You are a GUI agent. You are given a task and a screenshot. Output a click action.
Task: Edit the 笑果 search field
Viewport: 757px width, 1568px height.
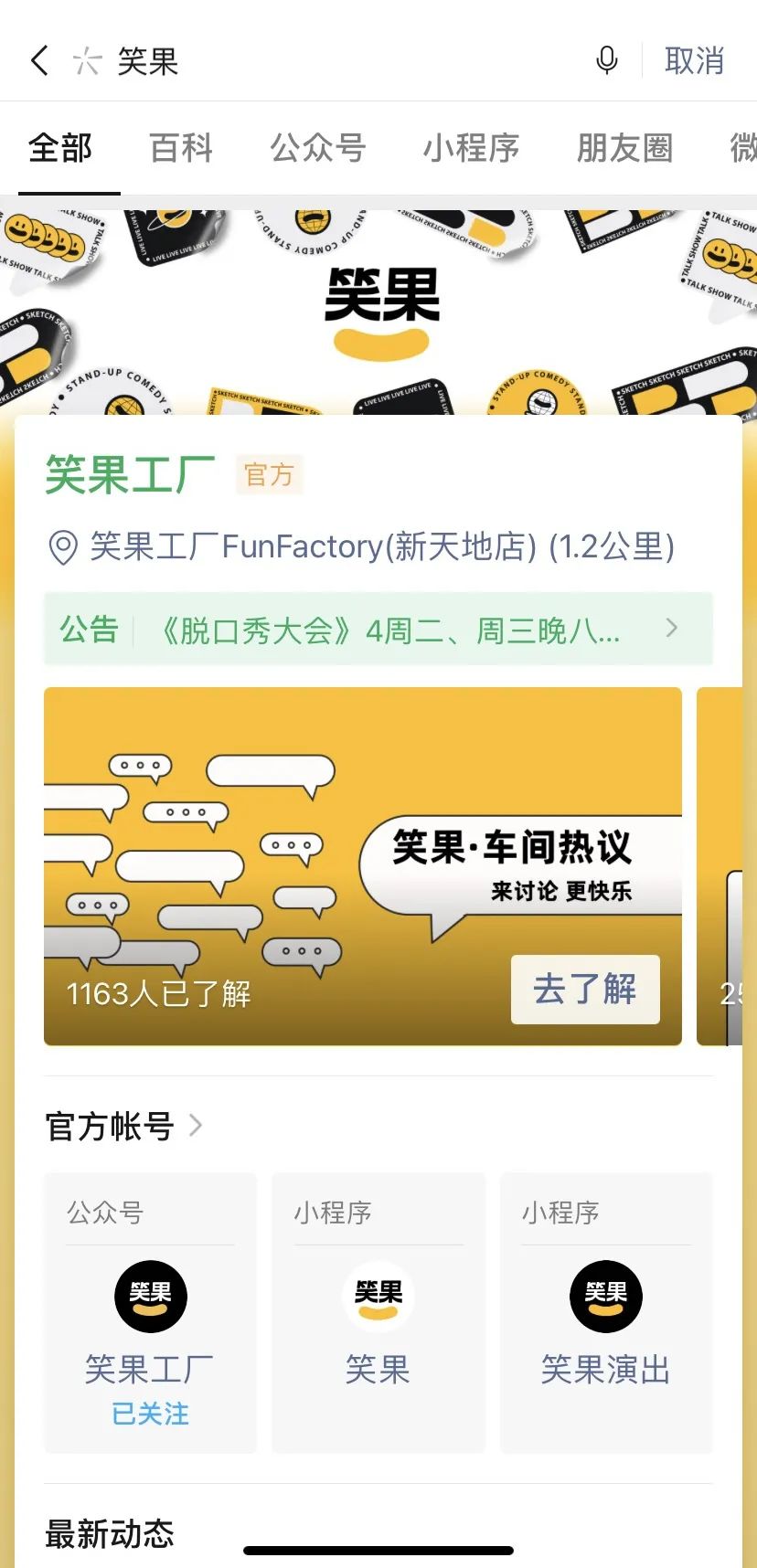pos(347,61)
